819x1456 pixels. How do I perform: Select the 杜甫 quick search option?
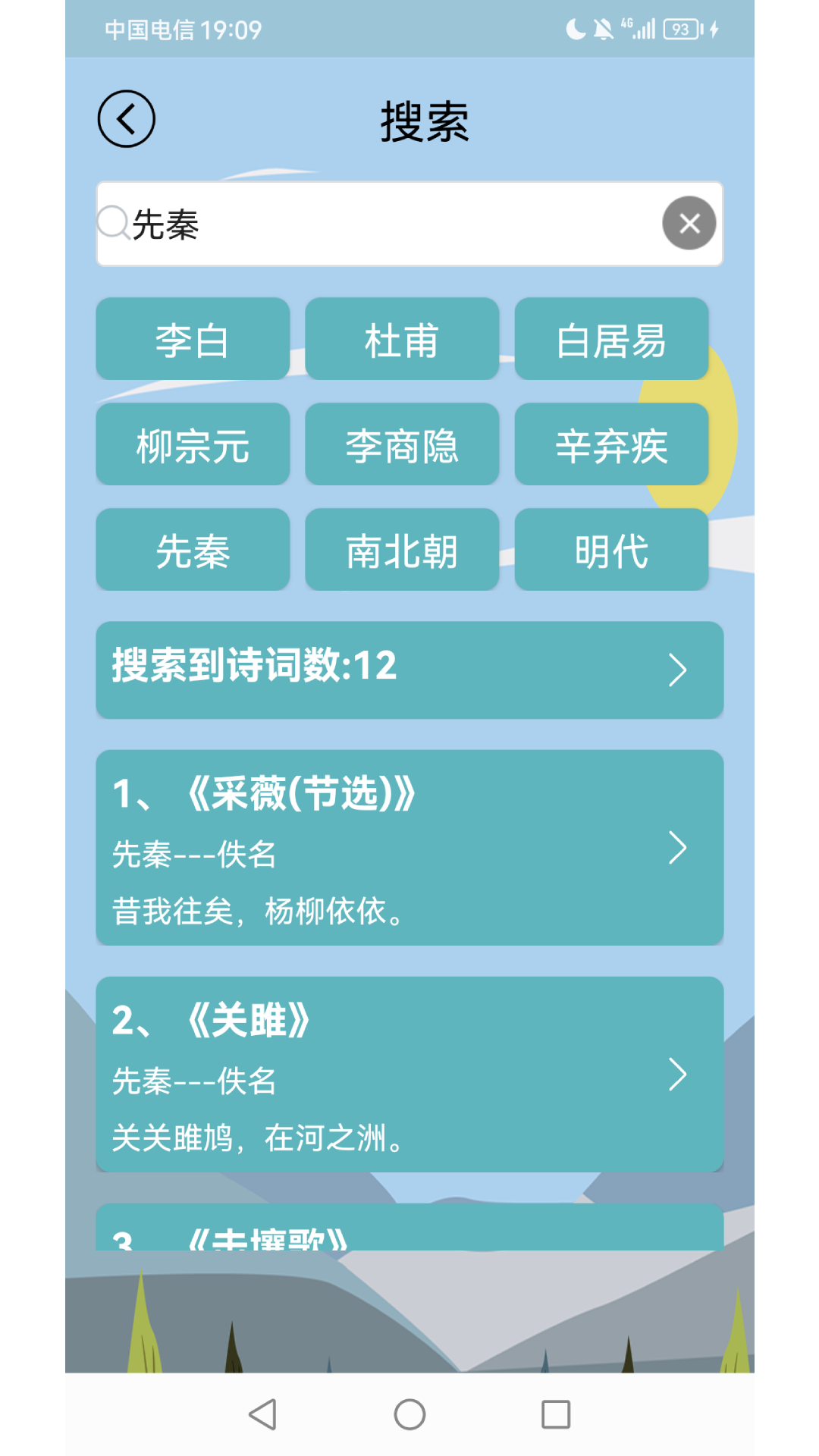(402, 339)
